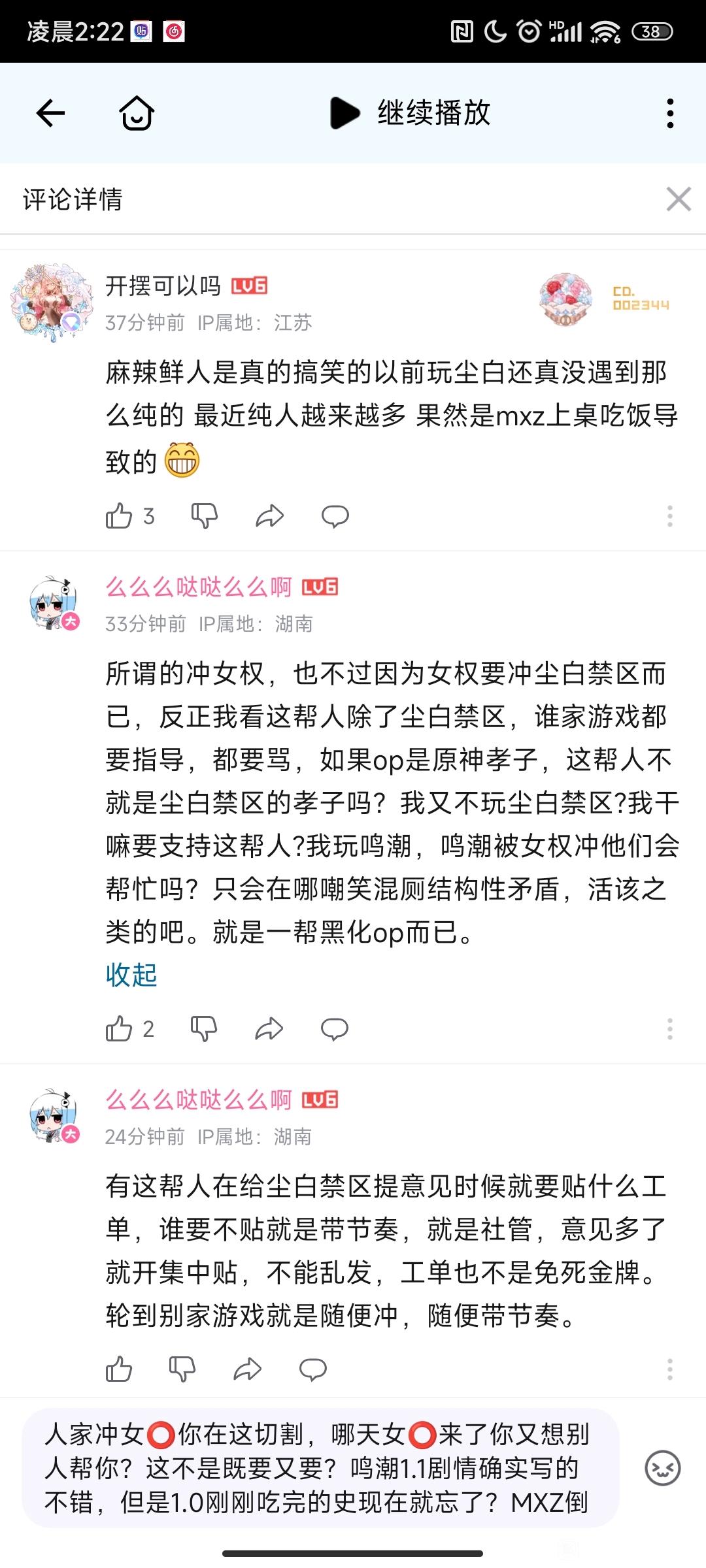Open the username 么么么哒哒么么啊 on the 33分钟前 comment
Screen dimensions: 706x1568
(199, 587)
